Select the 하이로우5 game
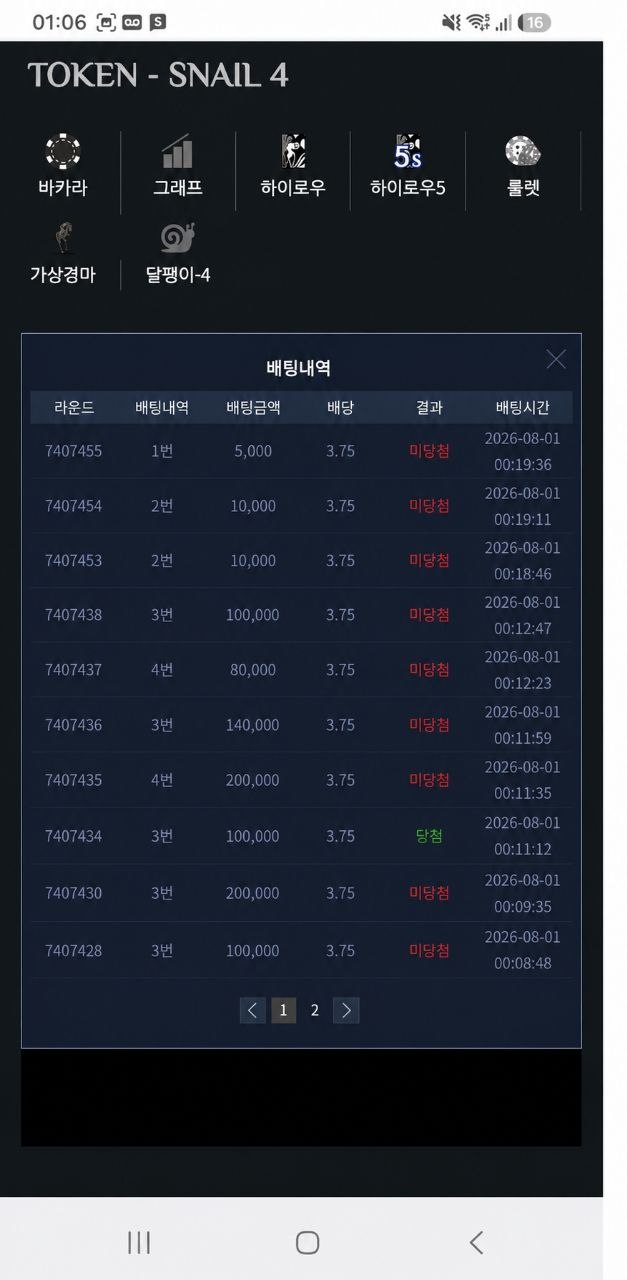628x1280 pixels. 408,168
